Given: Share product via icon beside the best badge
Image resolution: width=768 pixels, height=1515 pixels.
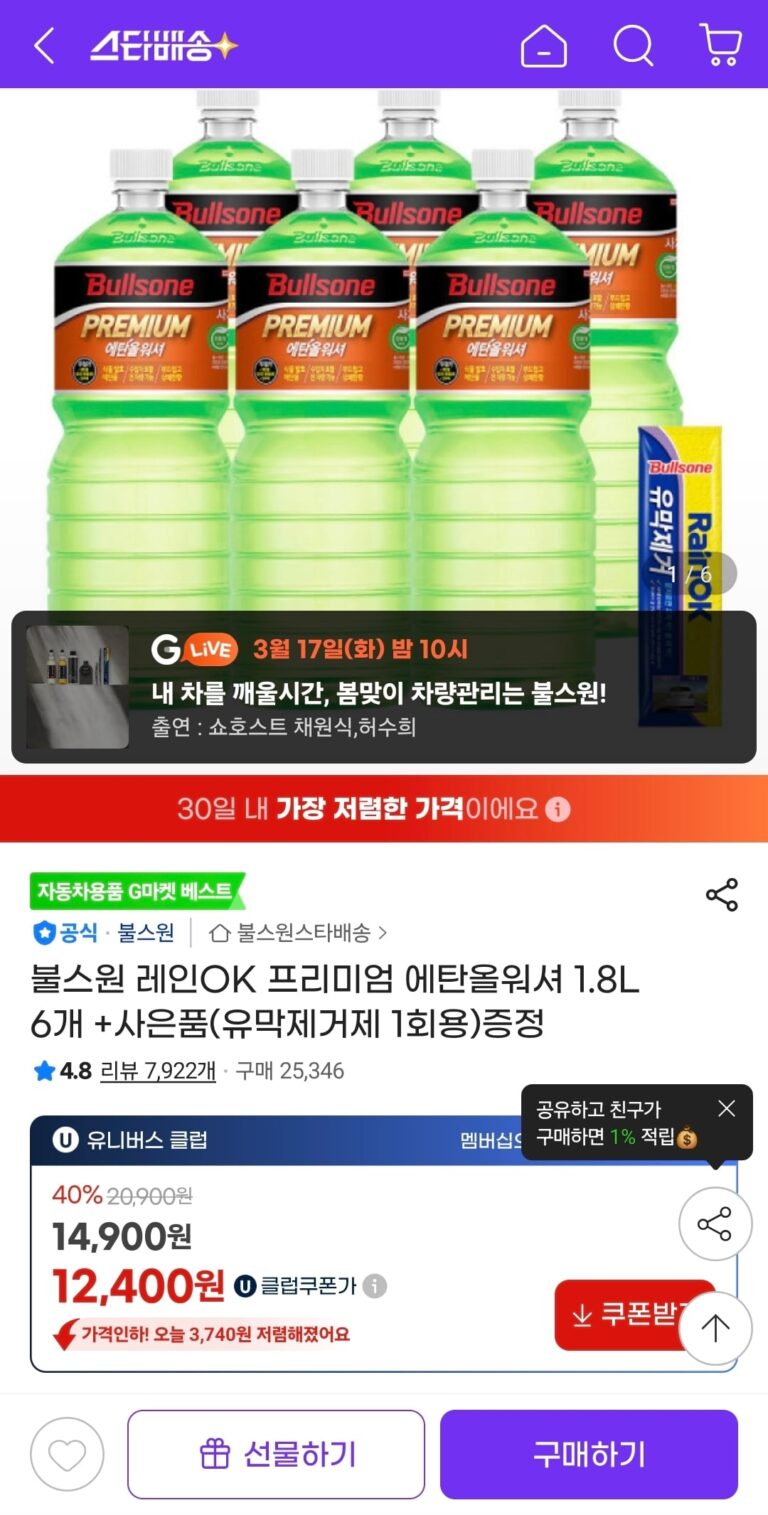Looking at the screenshot, I should click(x=721, y=895).
